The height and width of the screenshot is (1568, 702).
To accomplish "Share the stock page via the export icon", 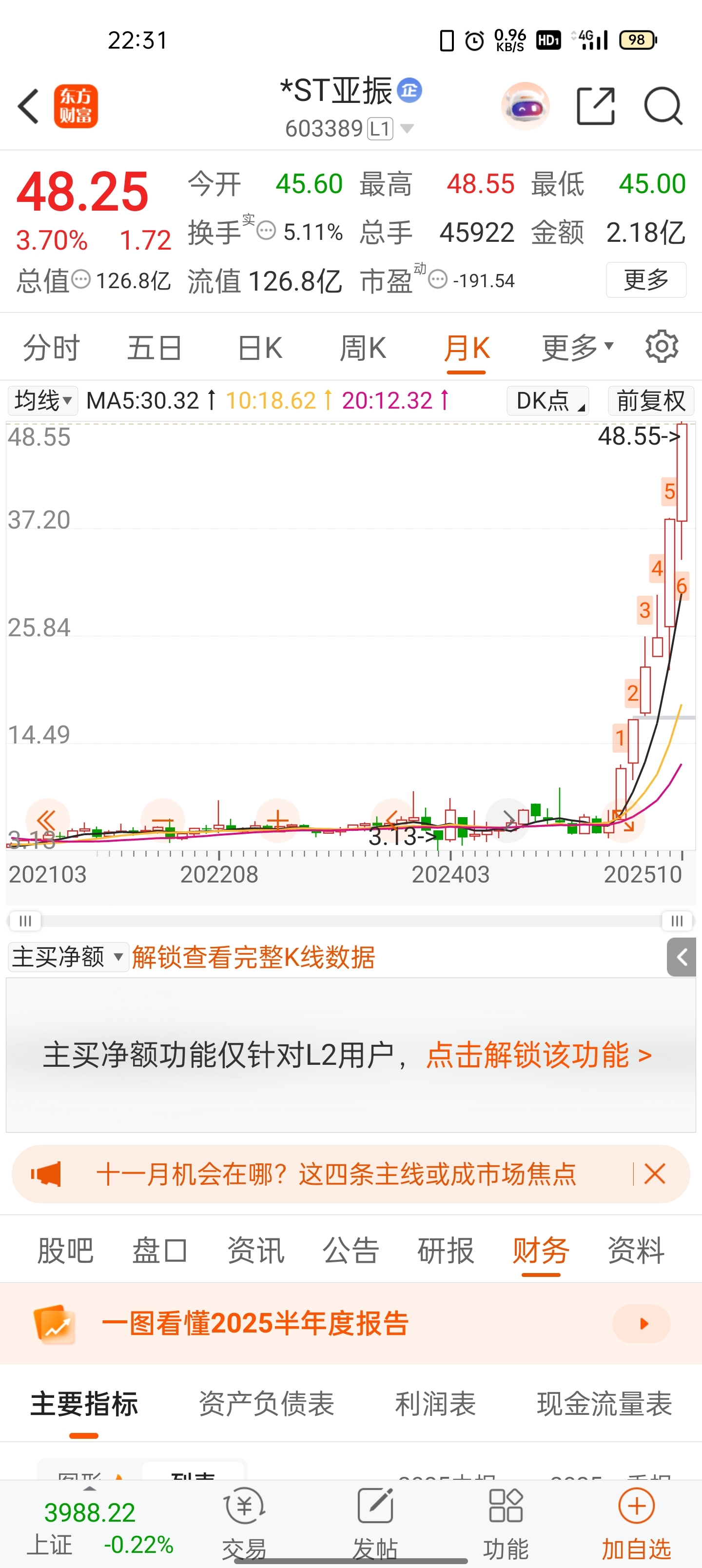I will (595, 106).
